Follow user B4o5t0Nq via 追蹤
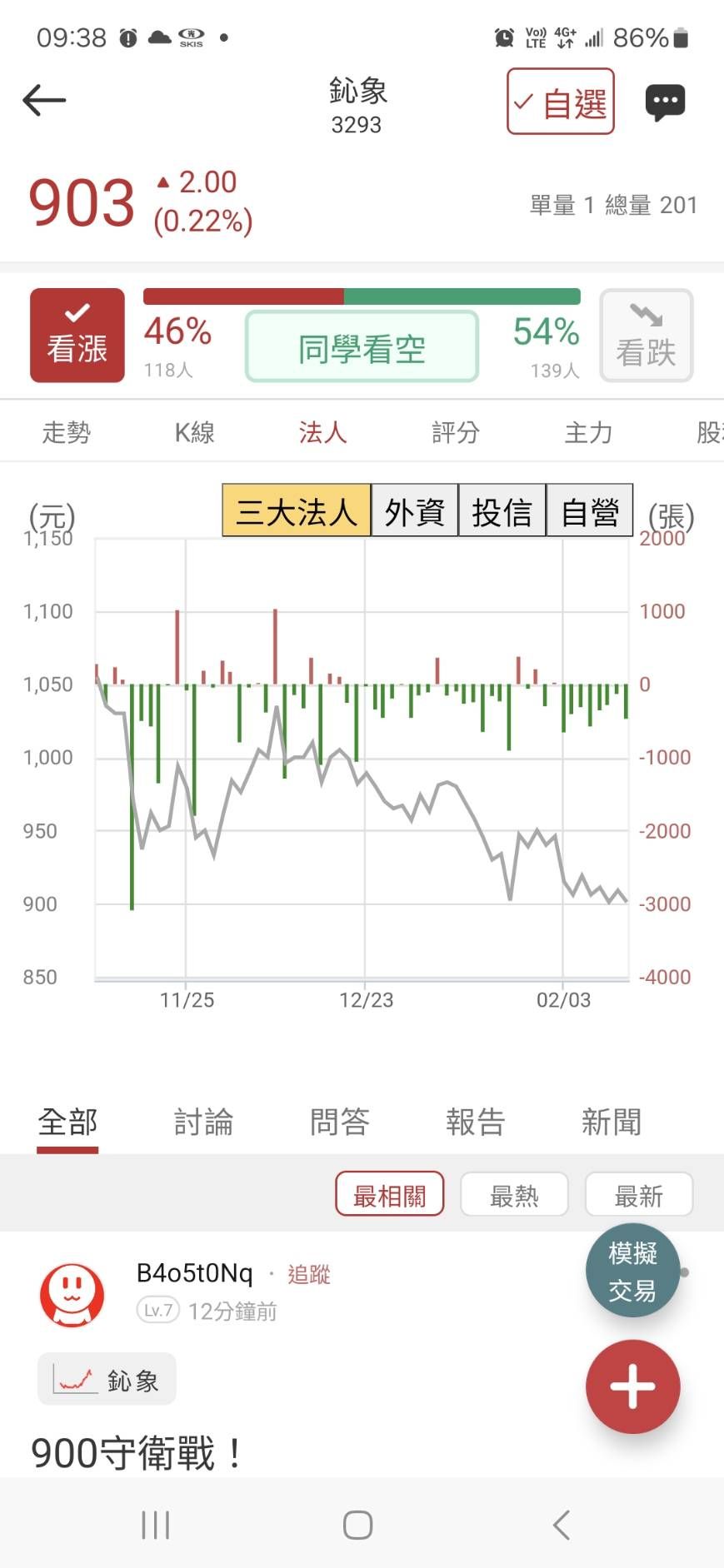This screenshot has width=724, height=1568. pos(309,1274)
